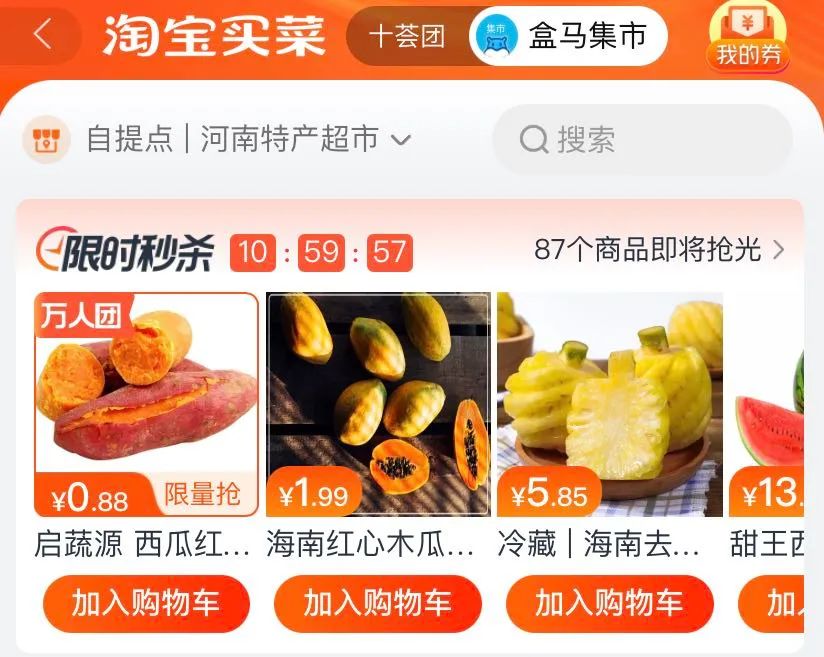Switch to the 十荟团 tab
The width and height of the screenshot is (824, 657).
[406, 37]
